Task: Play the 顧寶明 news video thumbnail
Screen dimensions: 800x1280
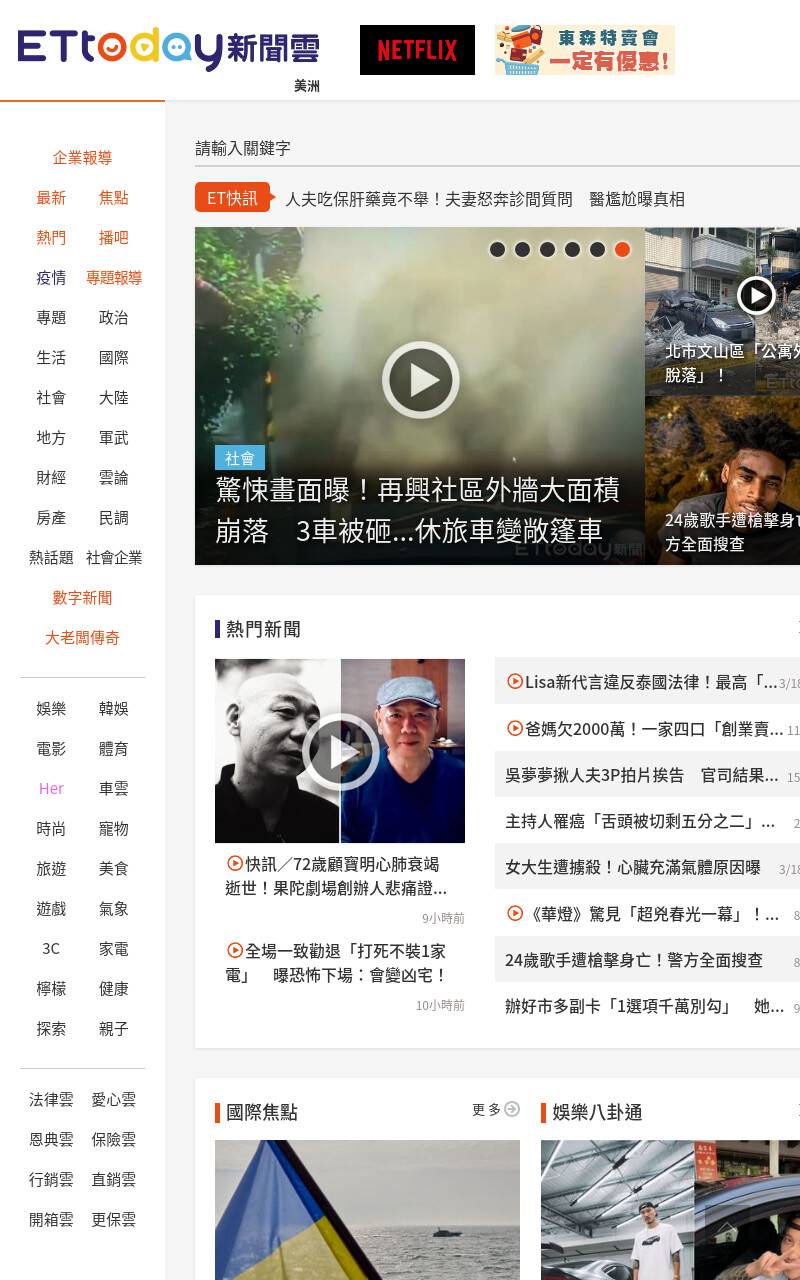Action: (x=340, y=751)
